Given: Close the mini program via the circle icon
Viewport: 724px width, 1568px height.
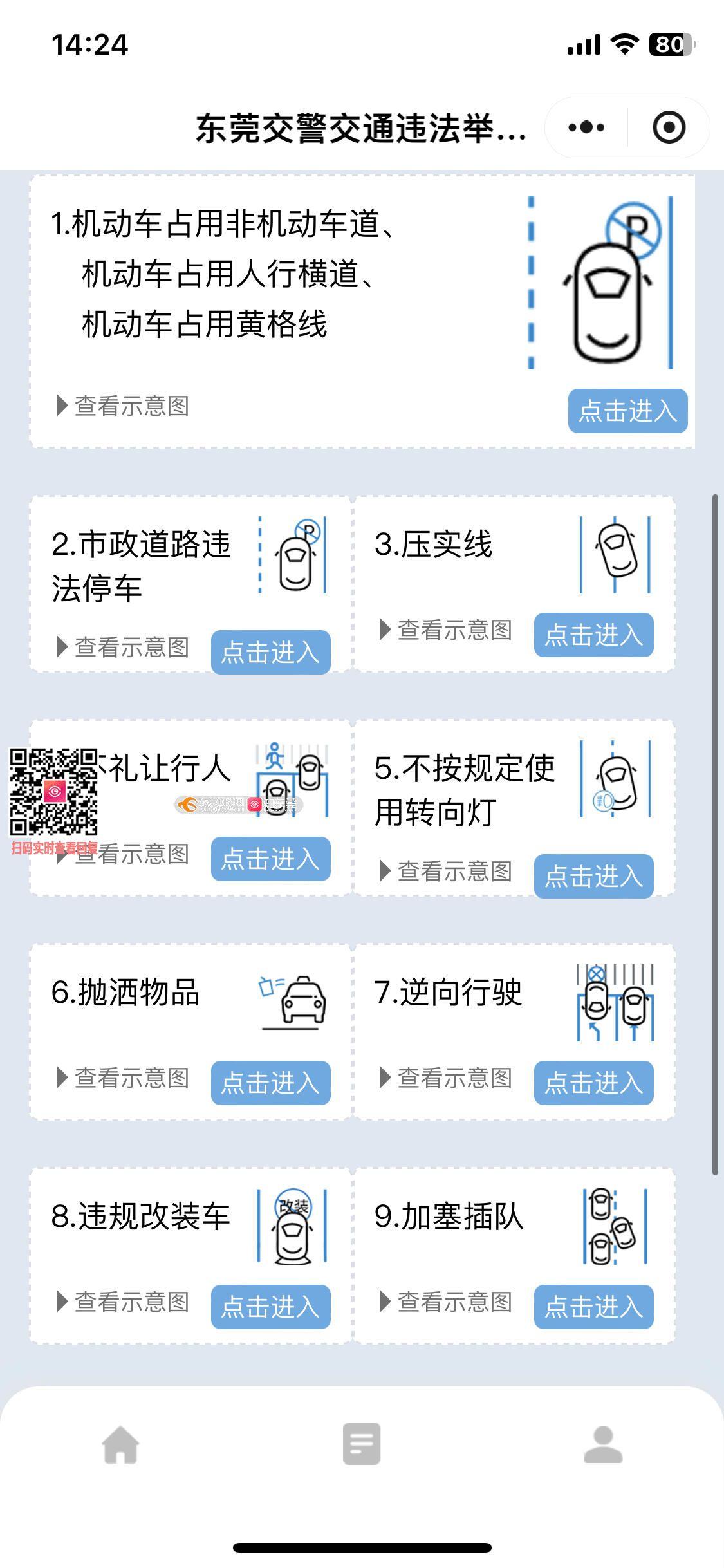Looking at the screenshot, I should 669,127.
